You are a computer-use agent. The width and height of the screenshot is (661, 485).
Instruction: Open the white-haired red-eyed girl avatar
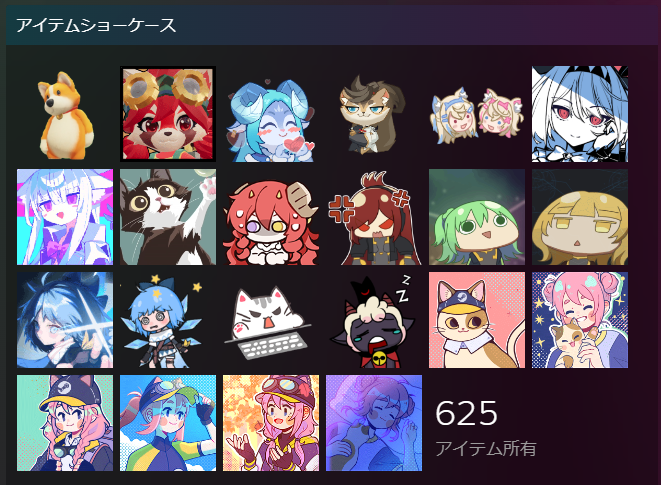point(580,114)
